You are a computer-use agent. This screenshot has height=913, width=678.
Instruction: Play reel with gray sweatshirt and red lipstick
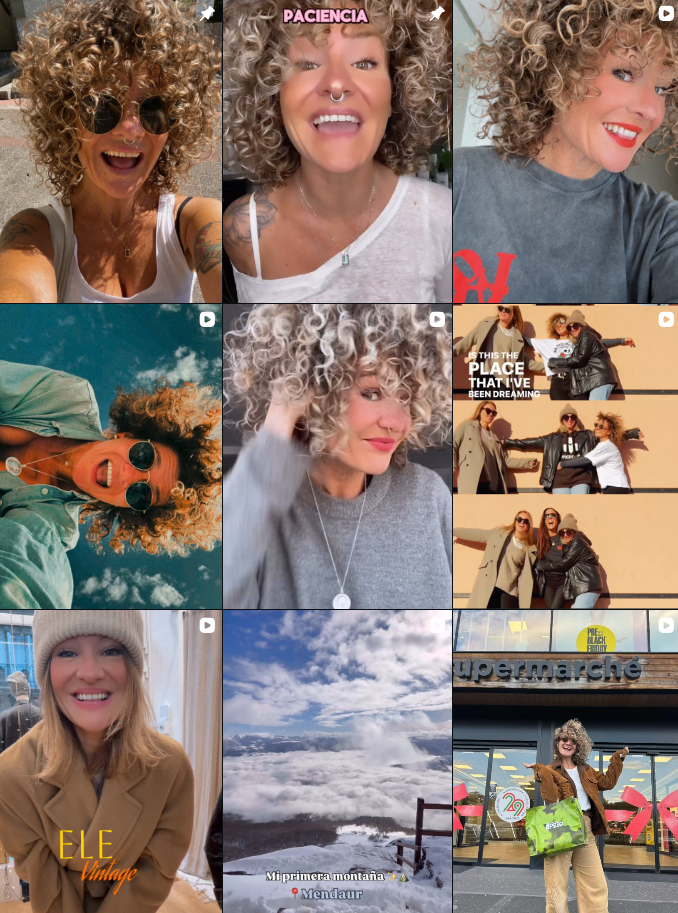point(565,151)
